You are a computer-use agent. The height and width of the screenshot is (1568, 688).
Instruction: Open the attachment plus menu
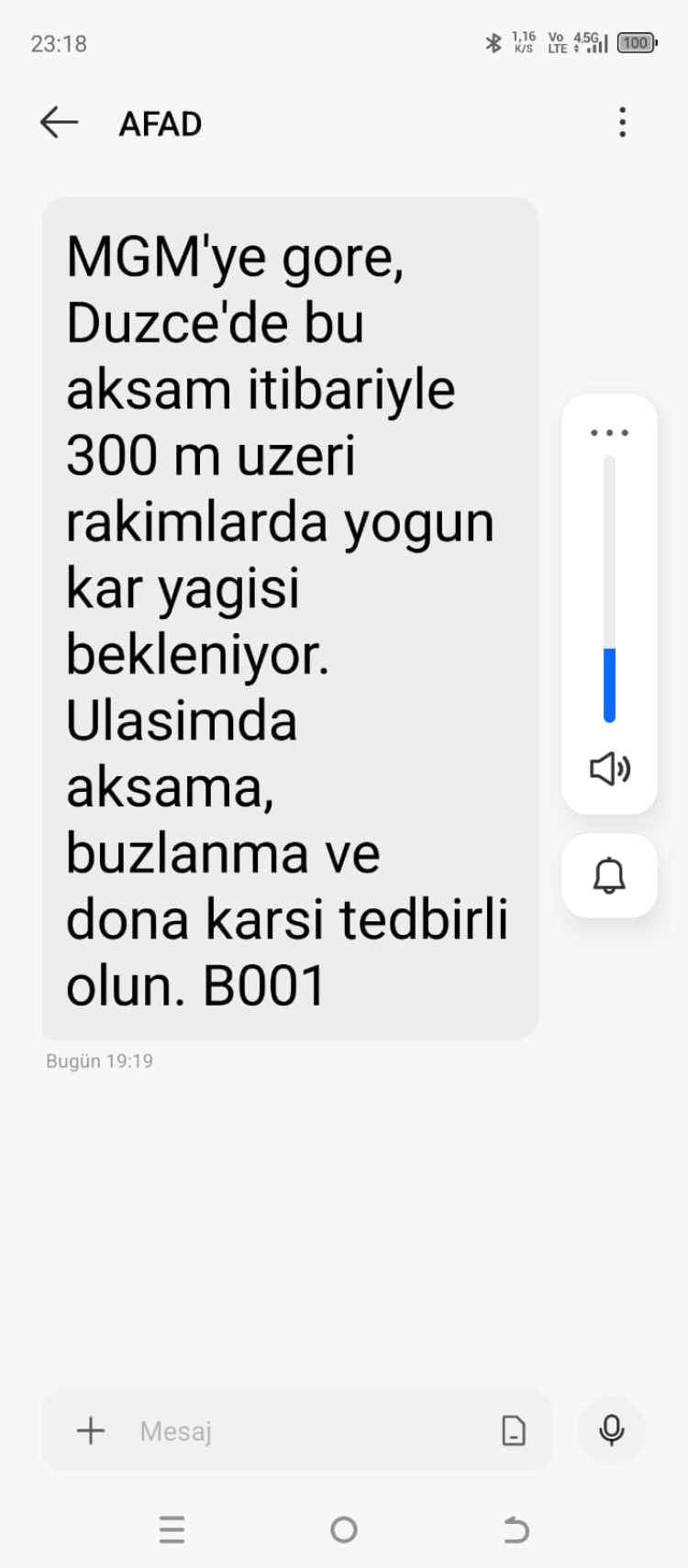pos(91,1430)
